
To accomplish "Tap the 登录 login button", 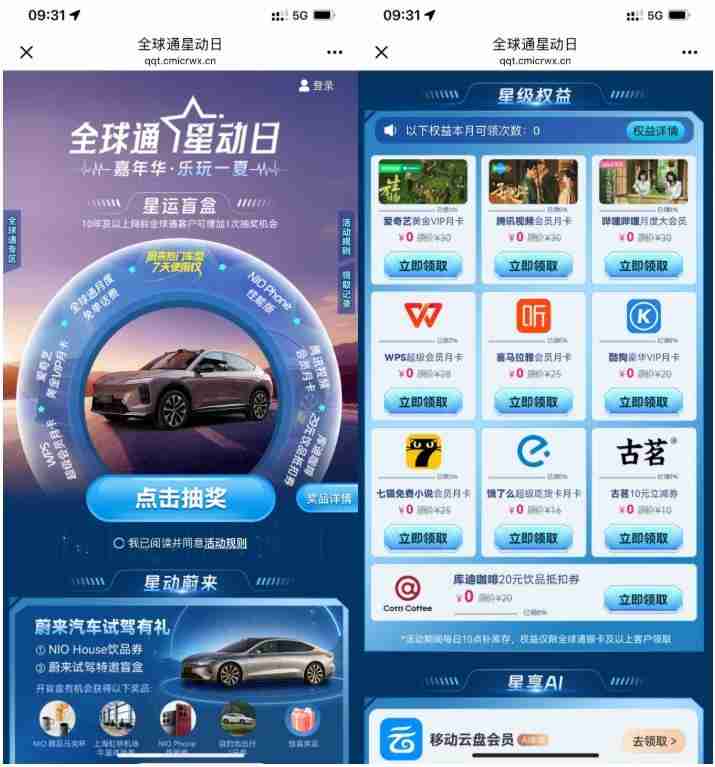I will [316, 86].
